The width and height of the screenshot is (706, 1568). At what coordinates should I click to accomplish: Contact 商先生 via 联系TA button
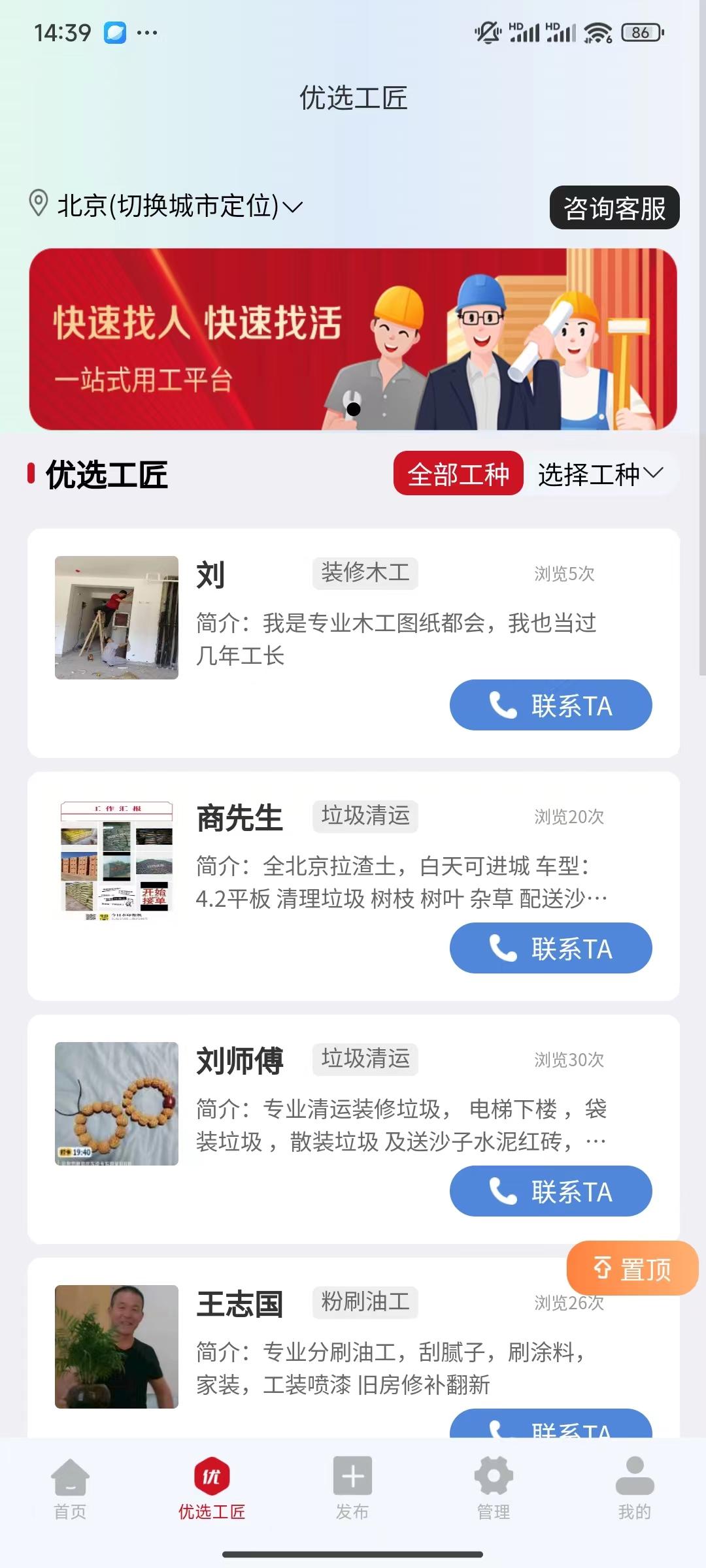coord(550,949)
